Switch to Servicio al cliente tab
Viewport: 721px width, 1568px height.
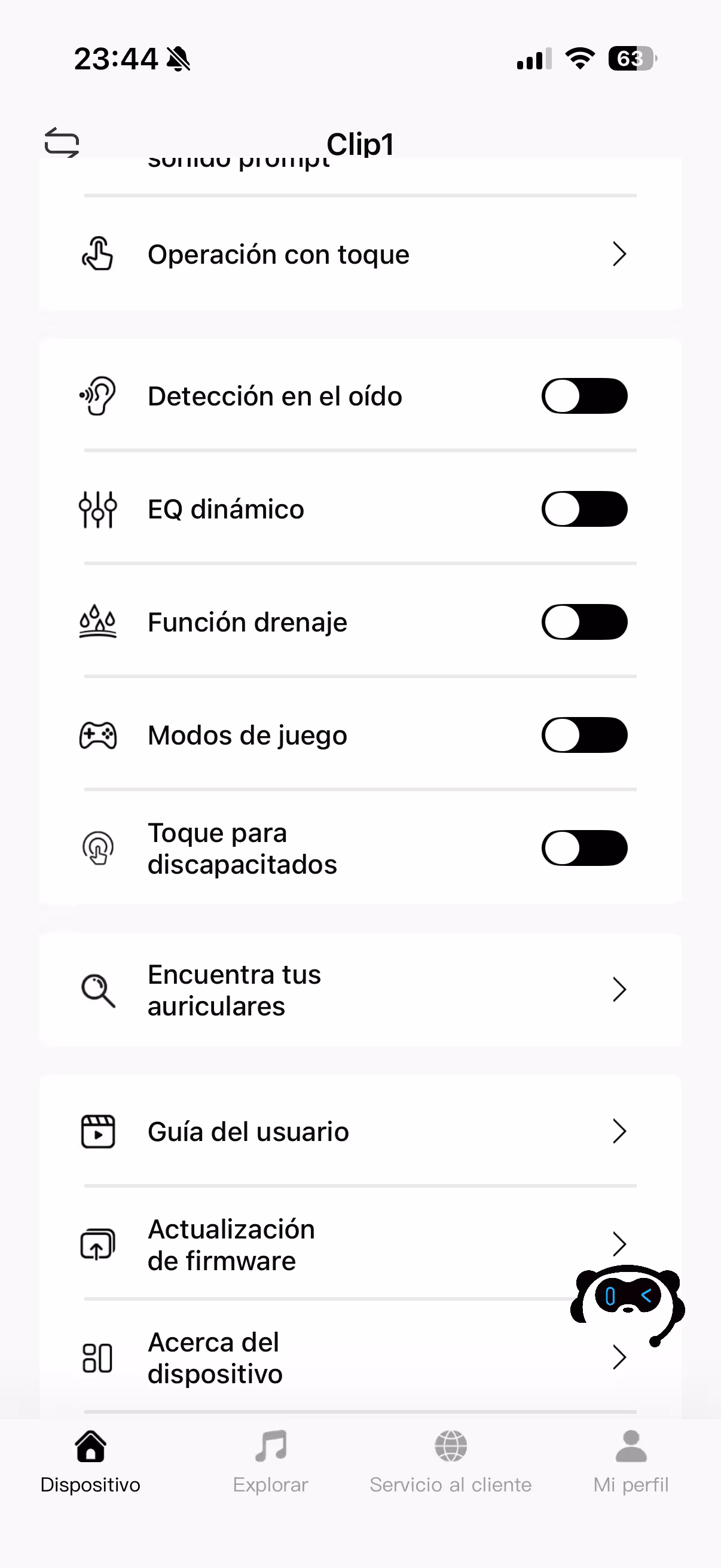coord(450,1462)
